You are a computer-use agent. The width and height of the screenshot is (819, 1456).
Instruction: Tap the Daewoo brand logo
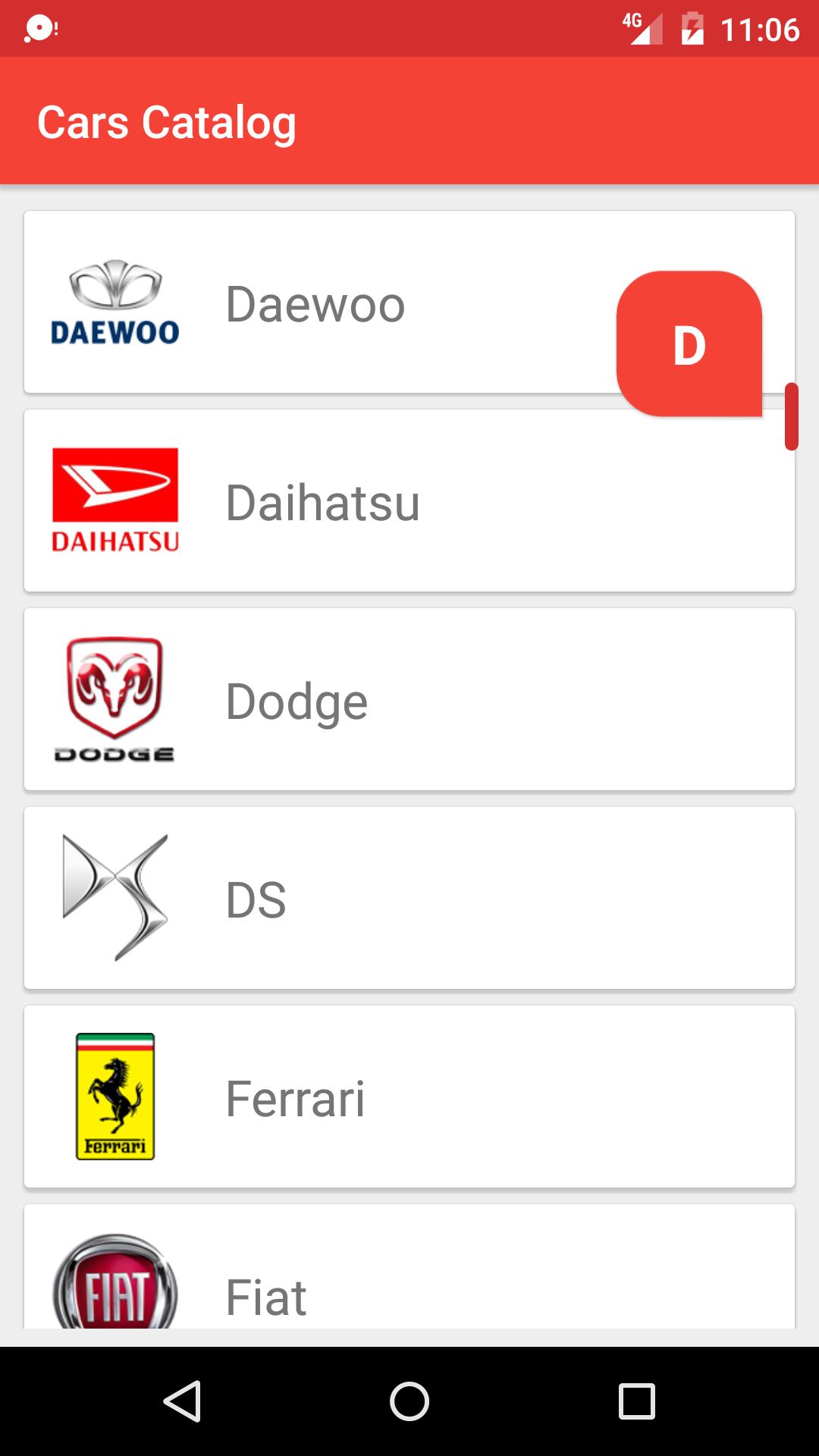pos(115,303)
